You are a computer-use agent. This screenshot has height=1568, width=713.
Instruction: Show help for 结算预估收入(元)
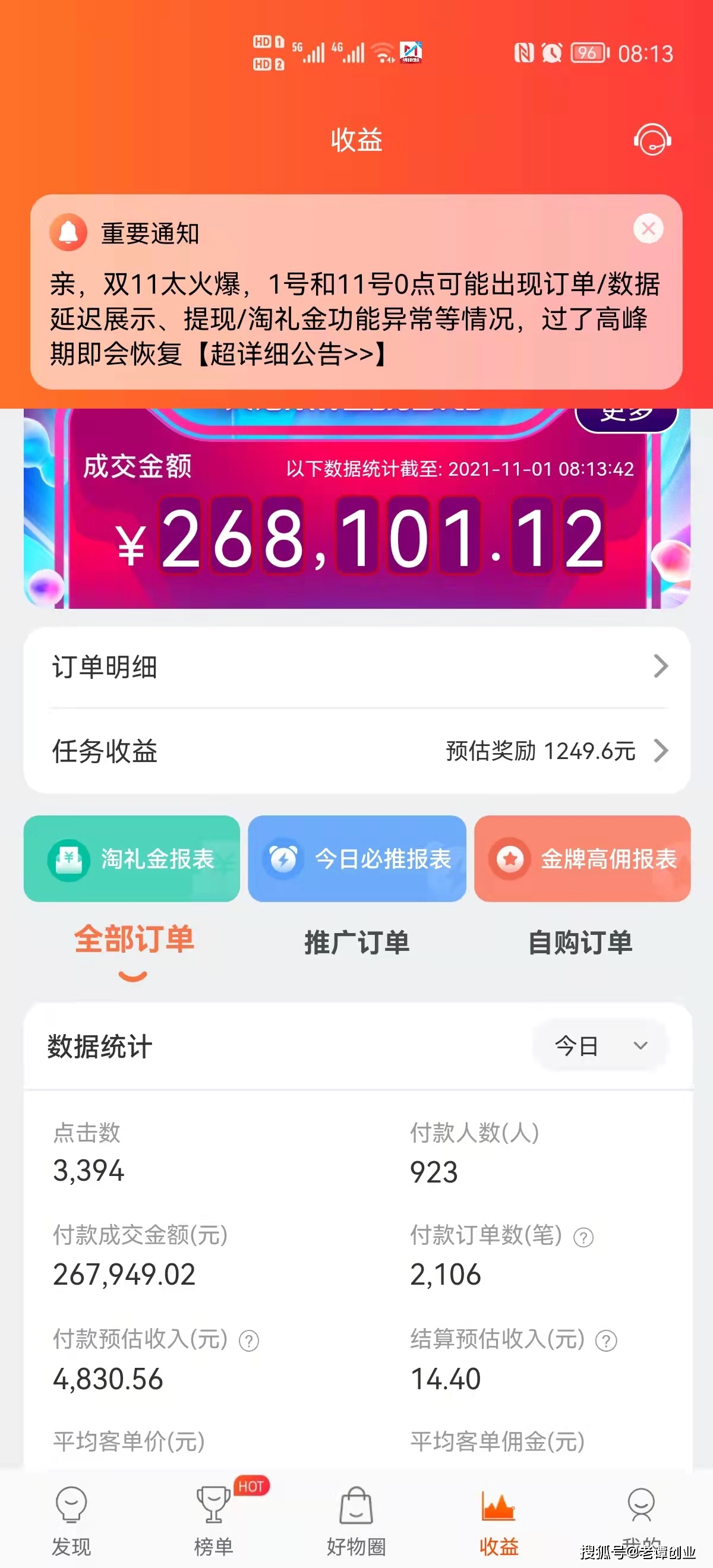coord(606,1341)
